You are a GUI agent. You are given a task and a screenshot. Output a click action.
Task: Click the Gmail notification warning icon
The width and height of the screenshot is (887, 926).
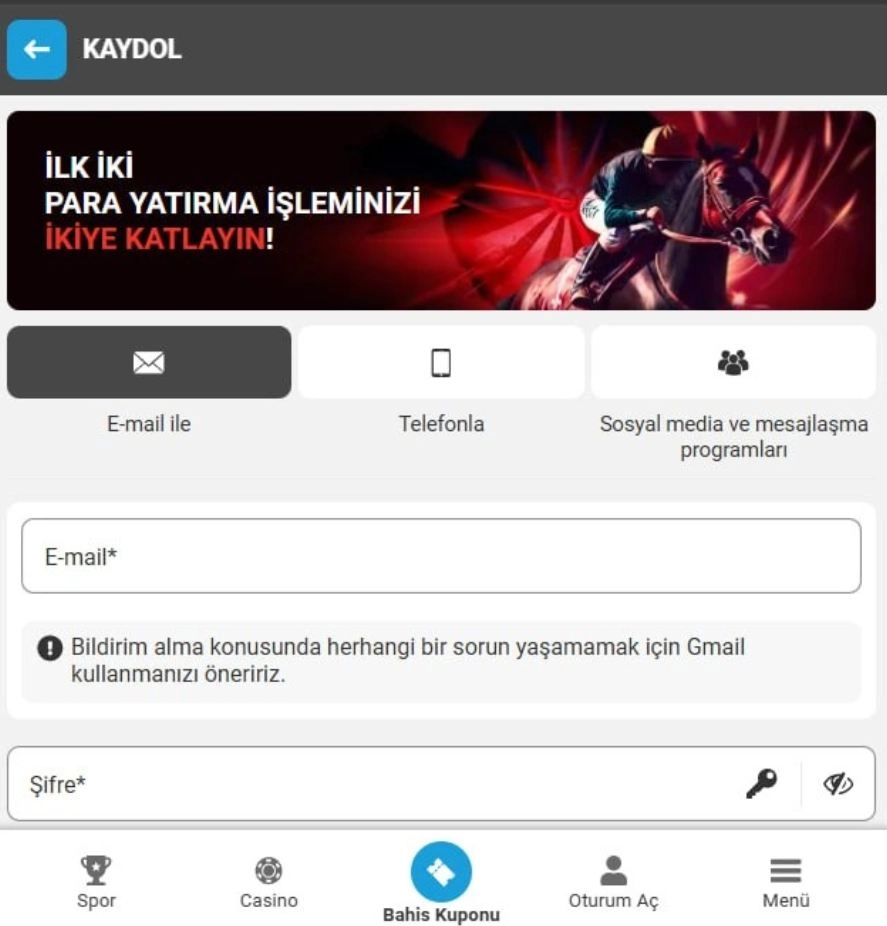[49, 647]
